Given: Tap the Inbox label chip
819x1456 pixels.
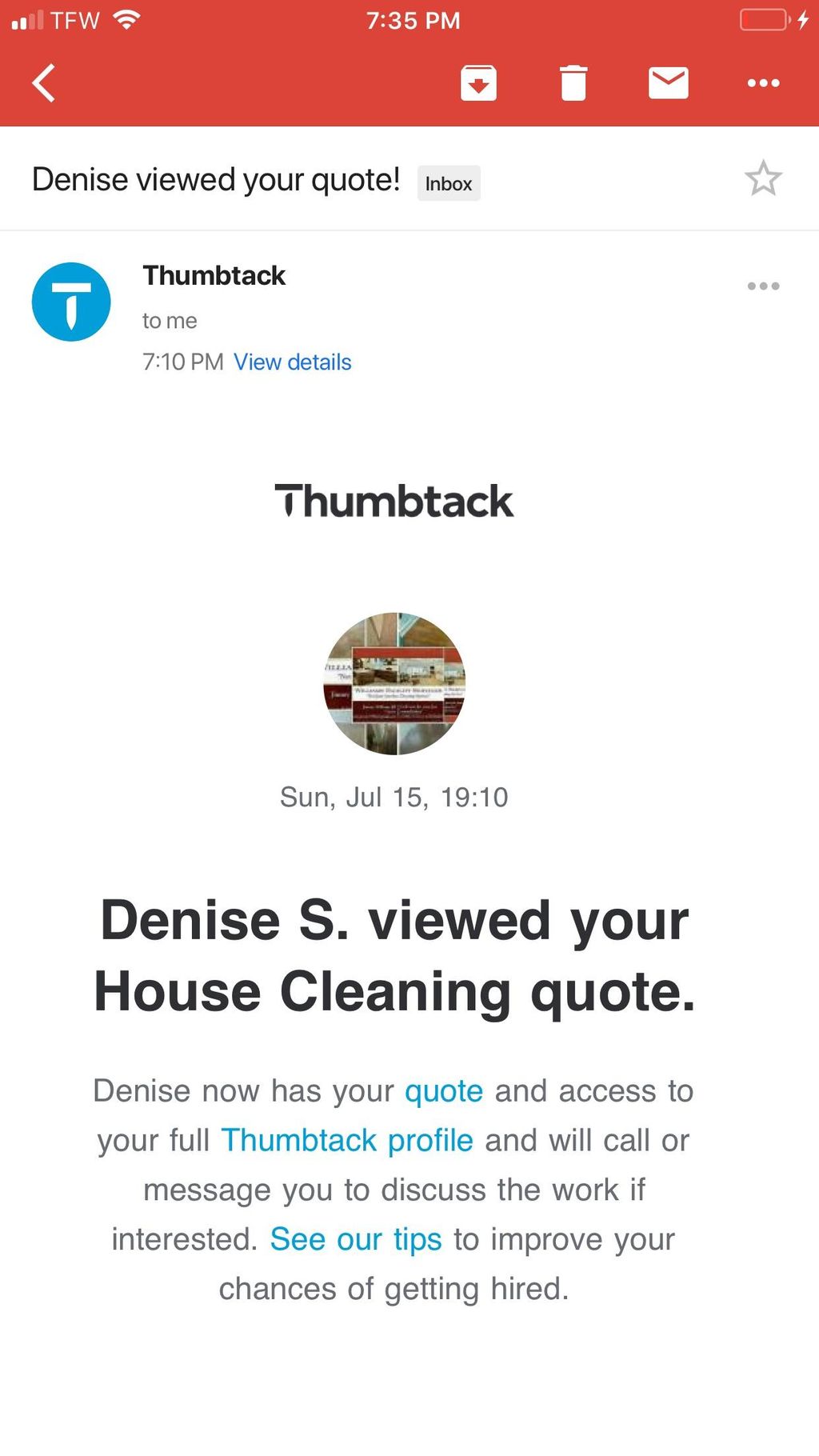Looking at the screenshot, I should 449,183.
